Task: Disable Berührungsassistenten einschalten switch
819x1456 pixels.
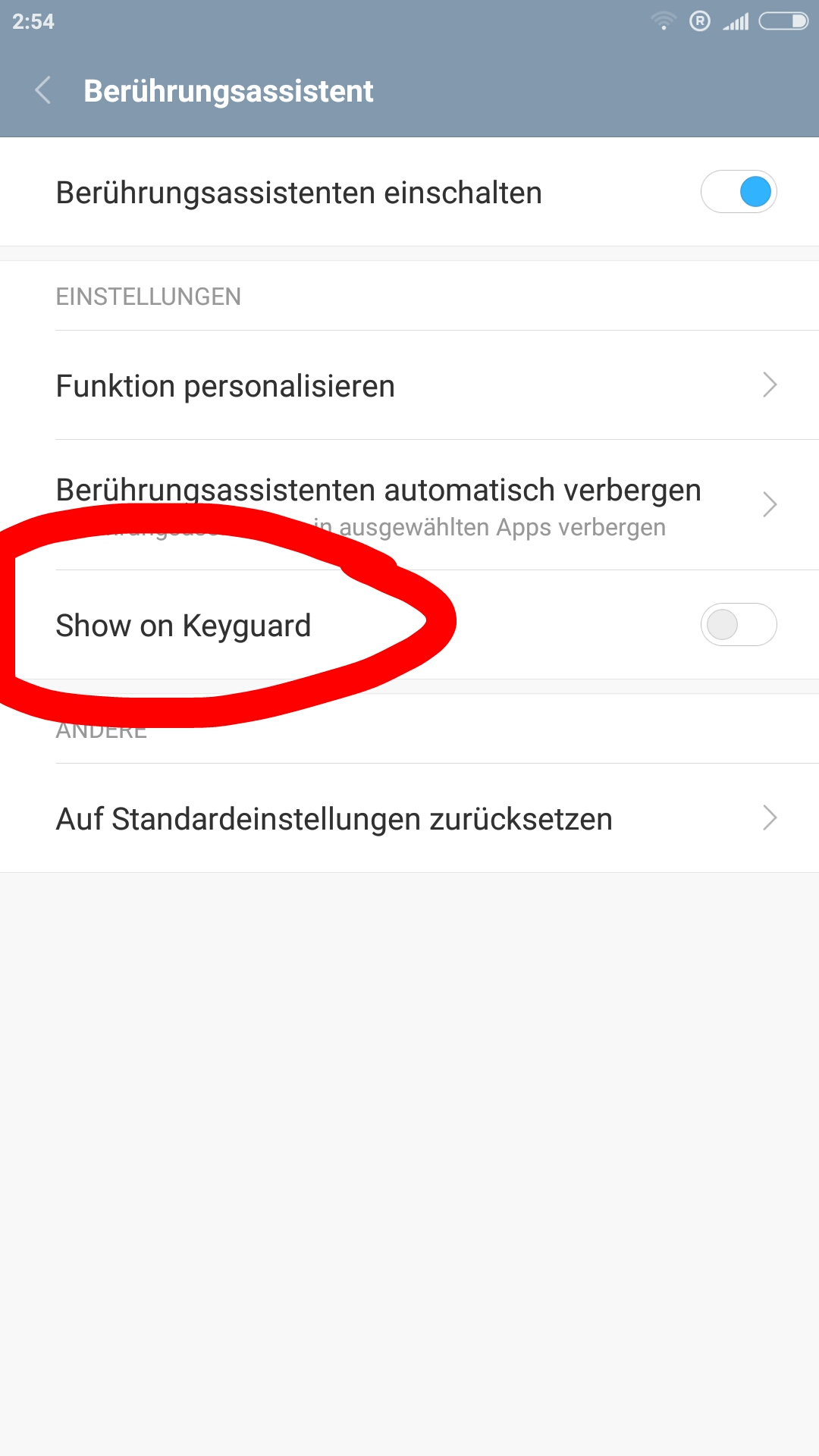Action: pos(739,192)
